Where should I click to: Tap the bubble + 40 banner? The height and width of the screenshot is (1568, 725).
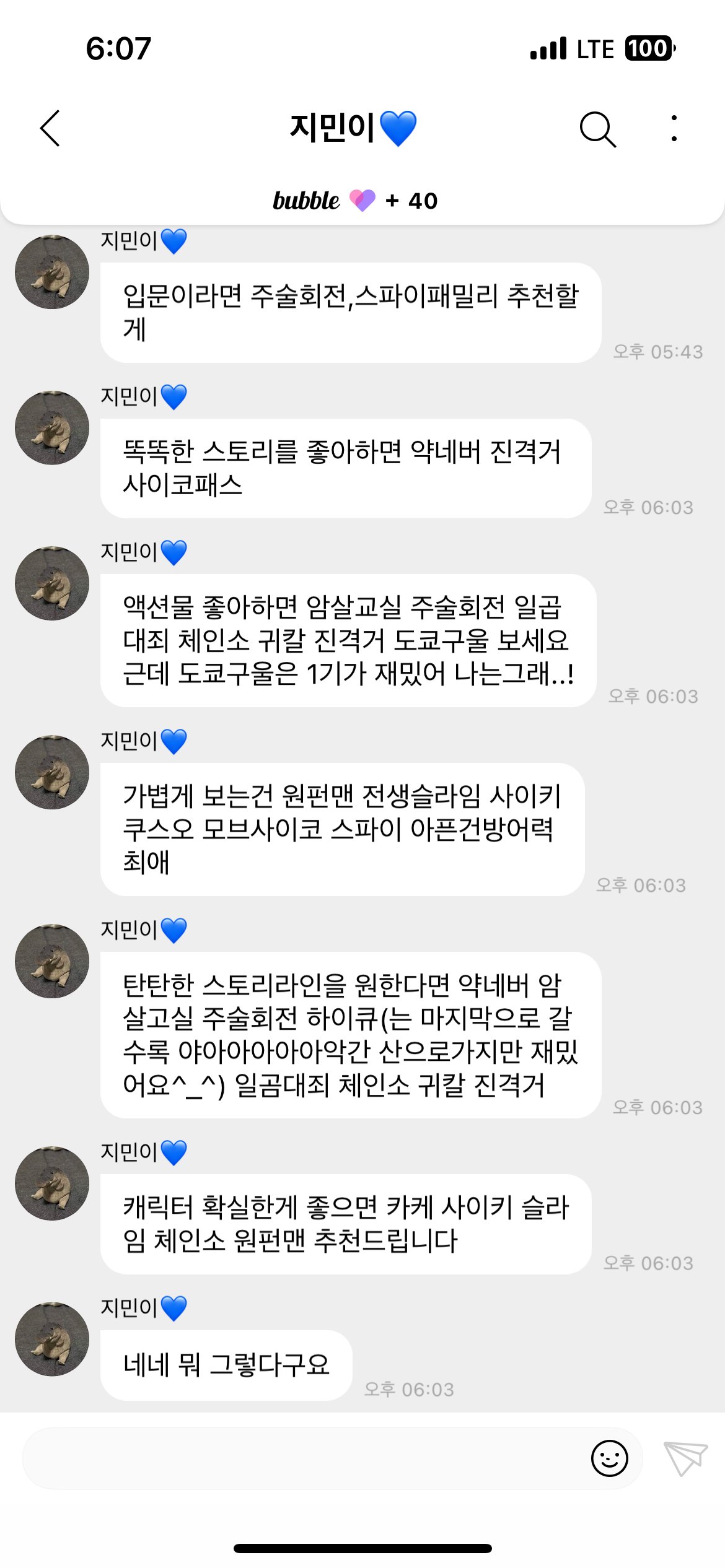pyautogui.click(x=356, y=201)
